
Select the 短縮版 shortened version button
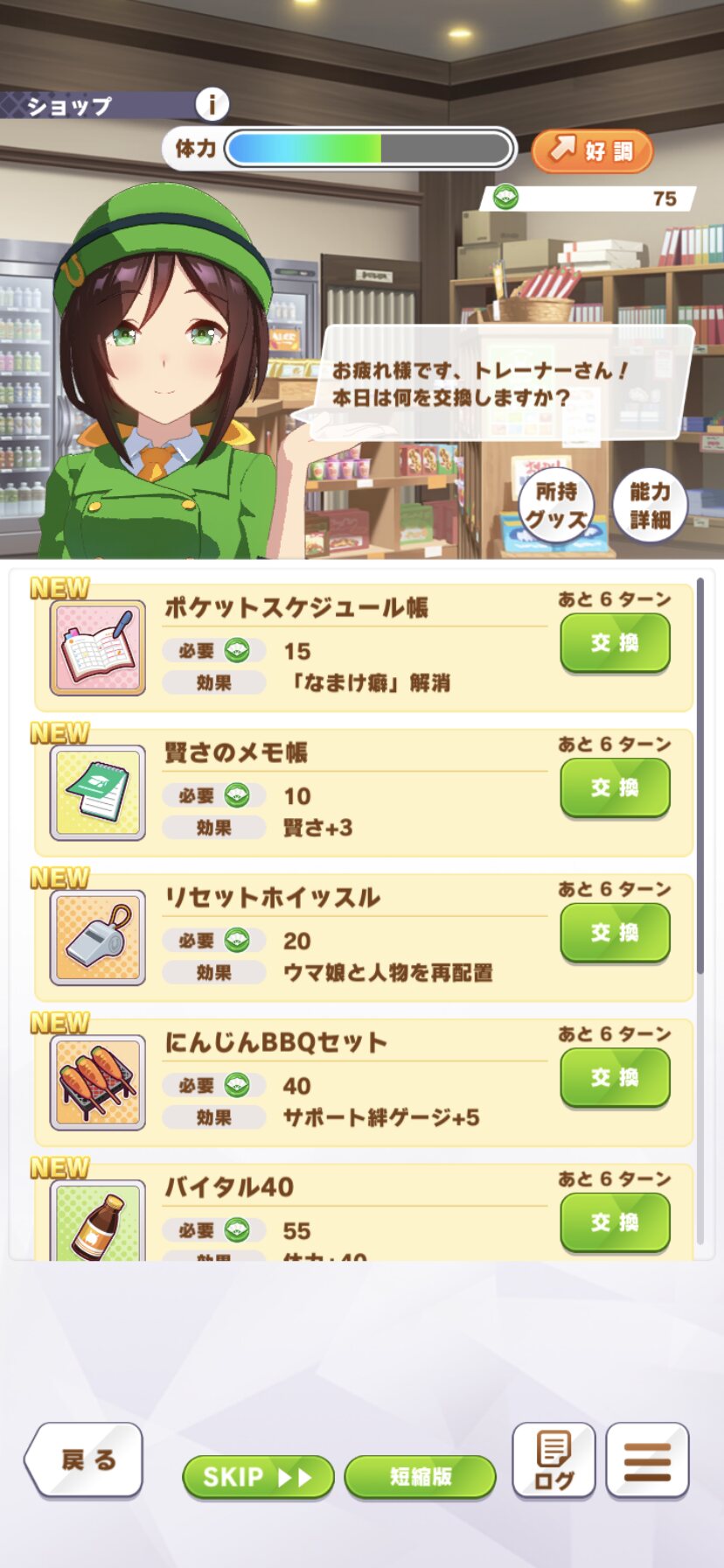[x=420, y=1477]
